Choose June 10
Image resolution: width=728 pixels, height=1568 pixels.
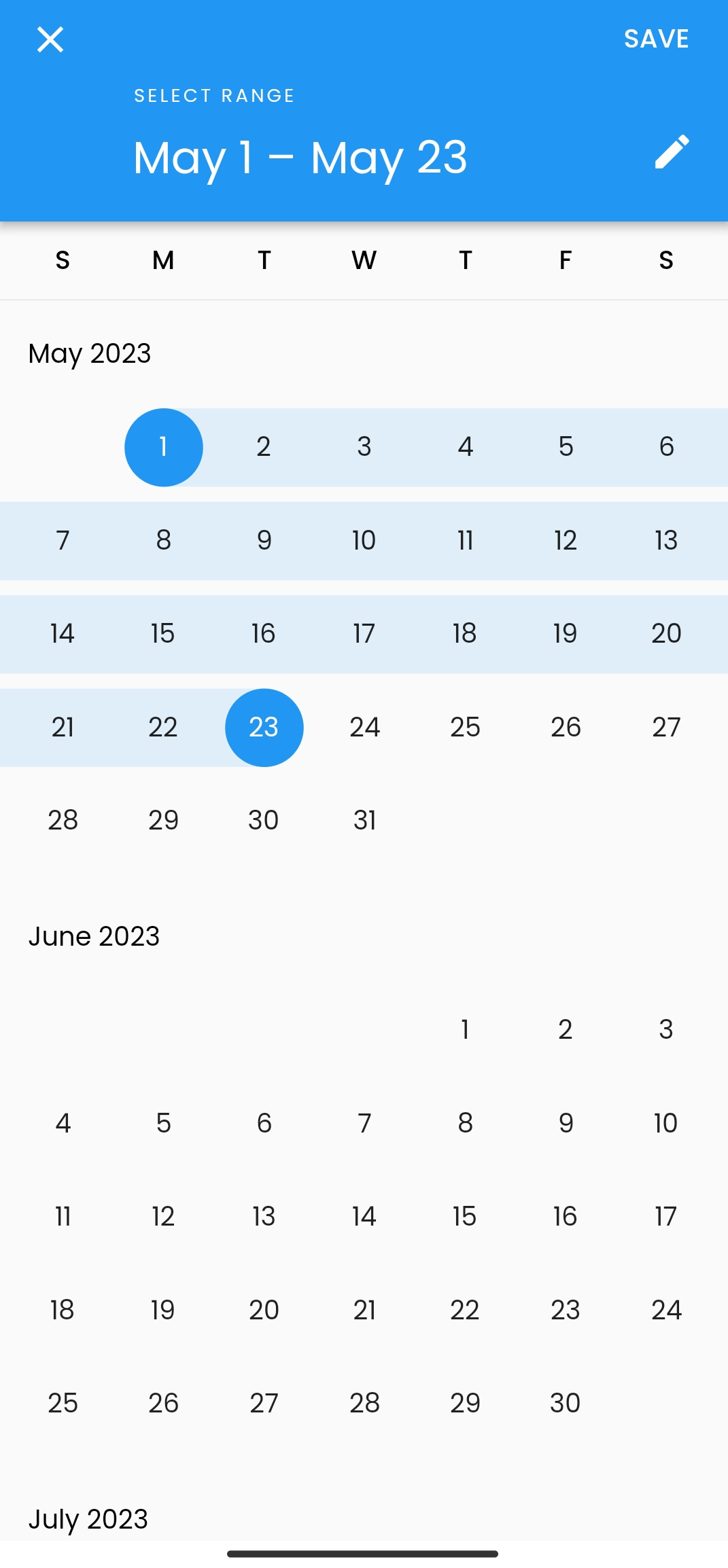(666, 1124)
